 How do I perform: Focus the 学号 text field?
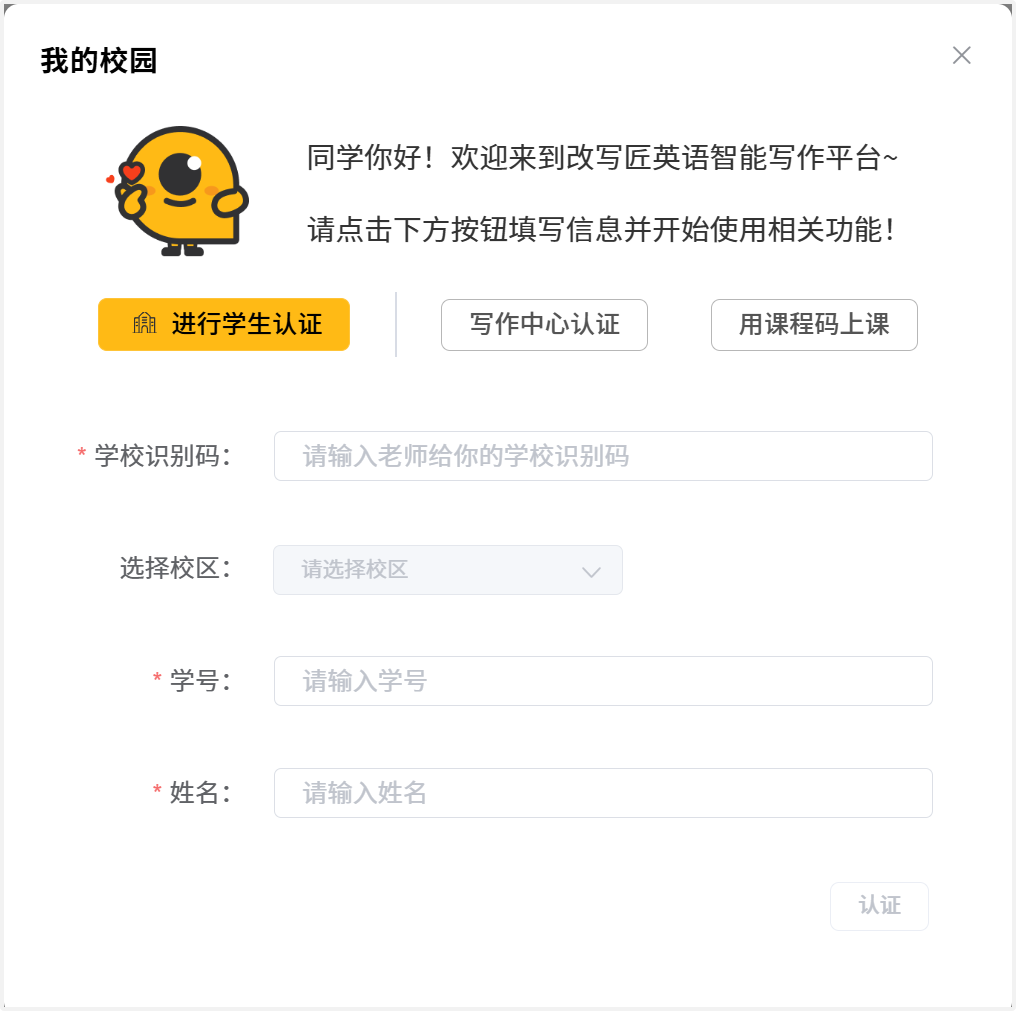tap(602, 681)
